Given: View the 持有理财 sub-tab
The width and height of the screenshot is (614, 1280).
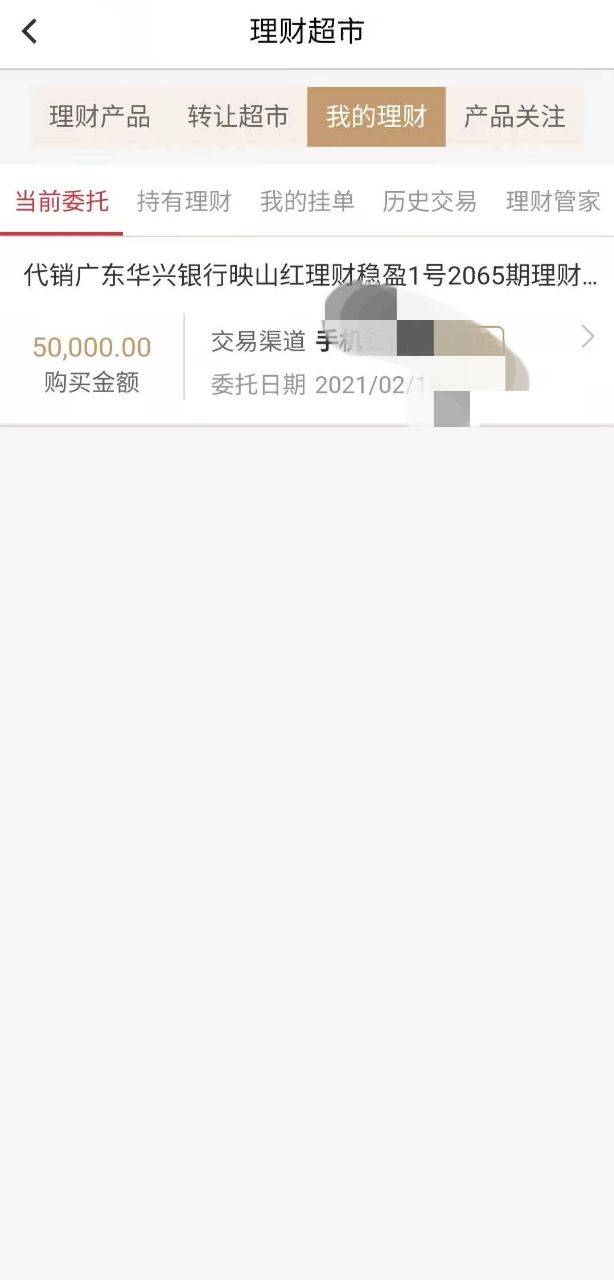Looking at the screenshot, I should [184, 201].
